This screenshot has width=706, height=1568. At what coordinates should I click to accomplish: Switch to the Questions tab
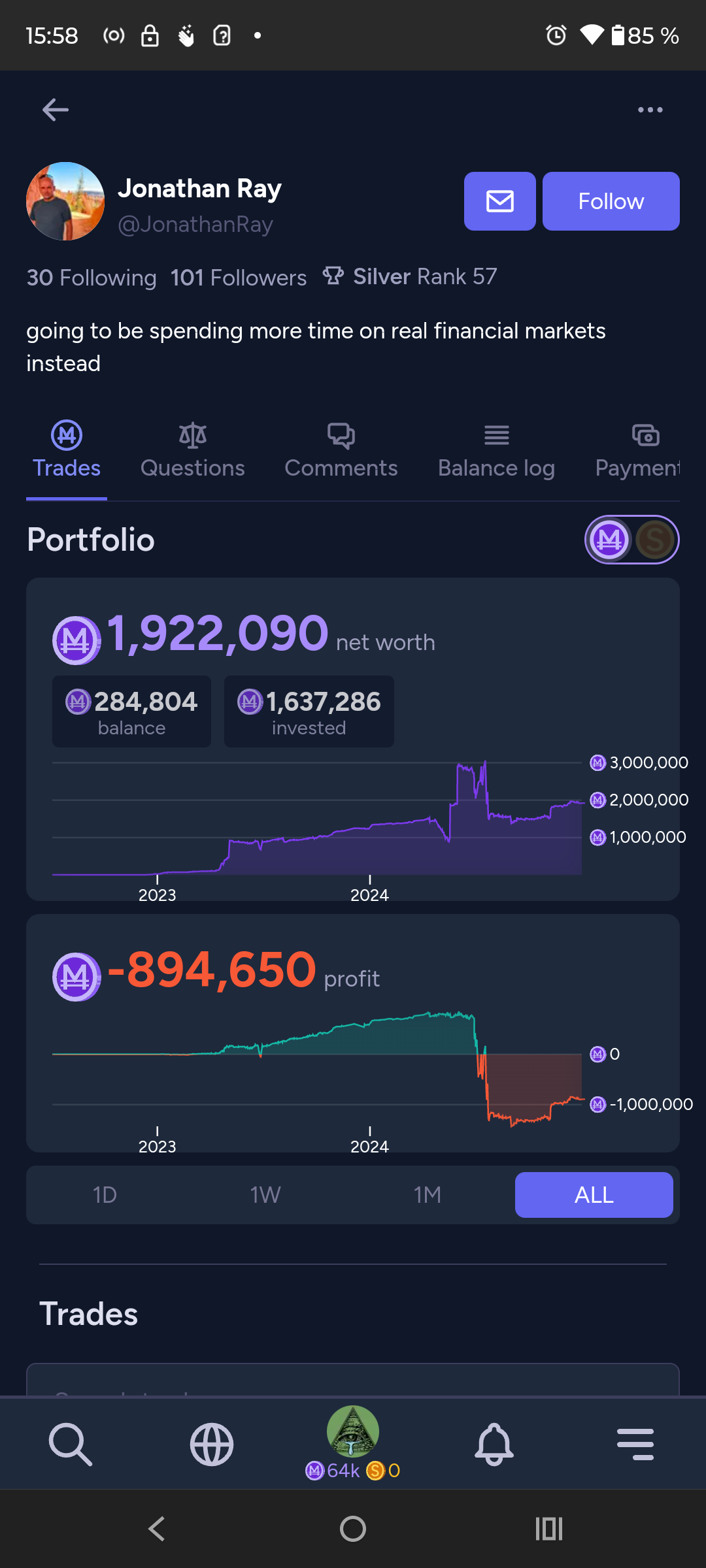click(x=192, y=452)
